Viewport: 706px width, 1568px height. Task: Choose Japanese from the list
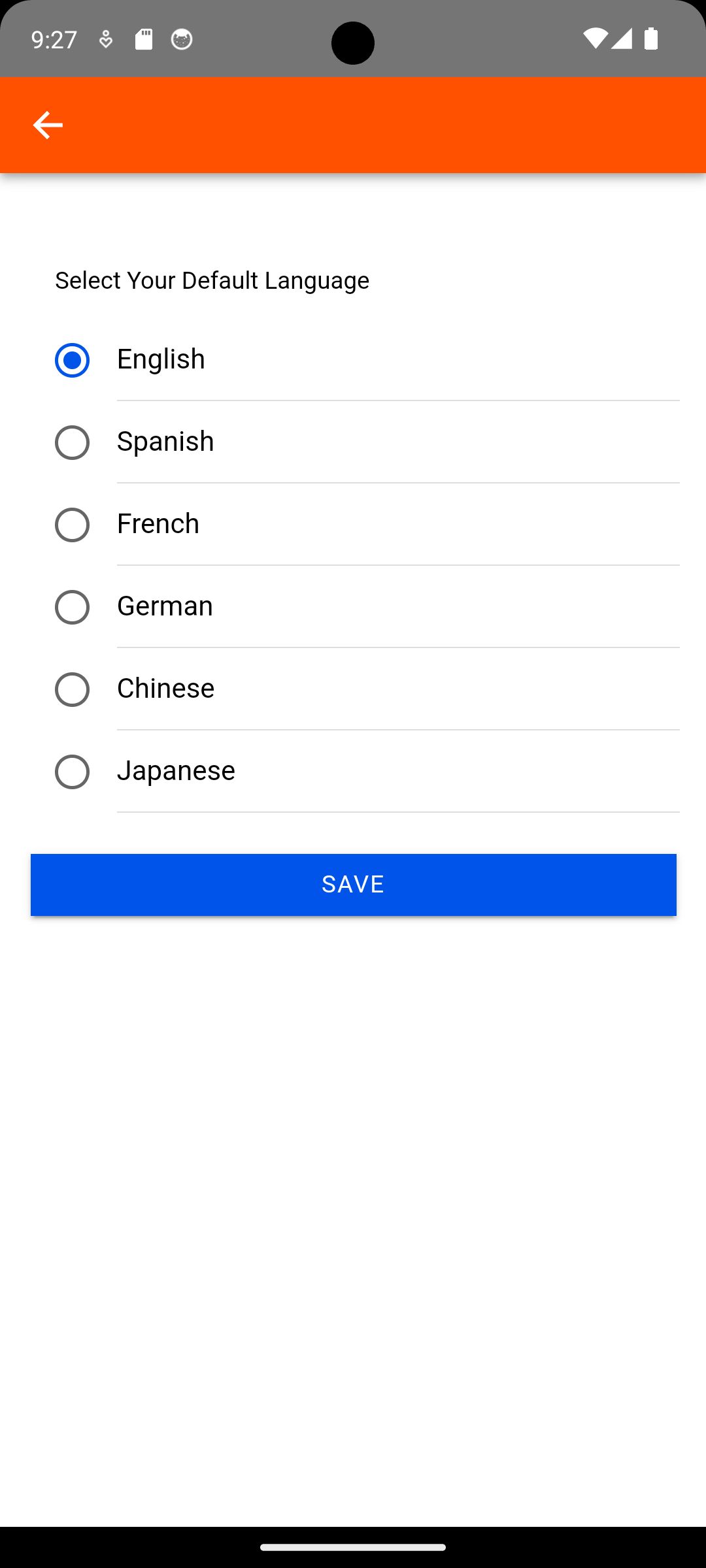[367, 772]
